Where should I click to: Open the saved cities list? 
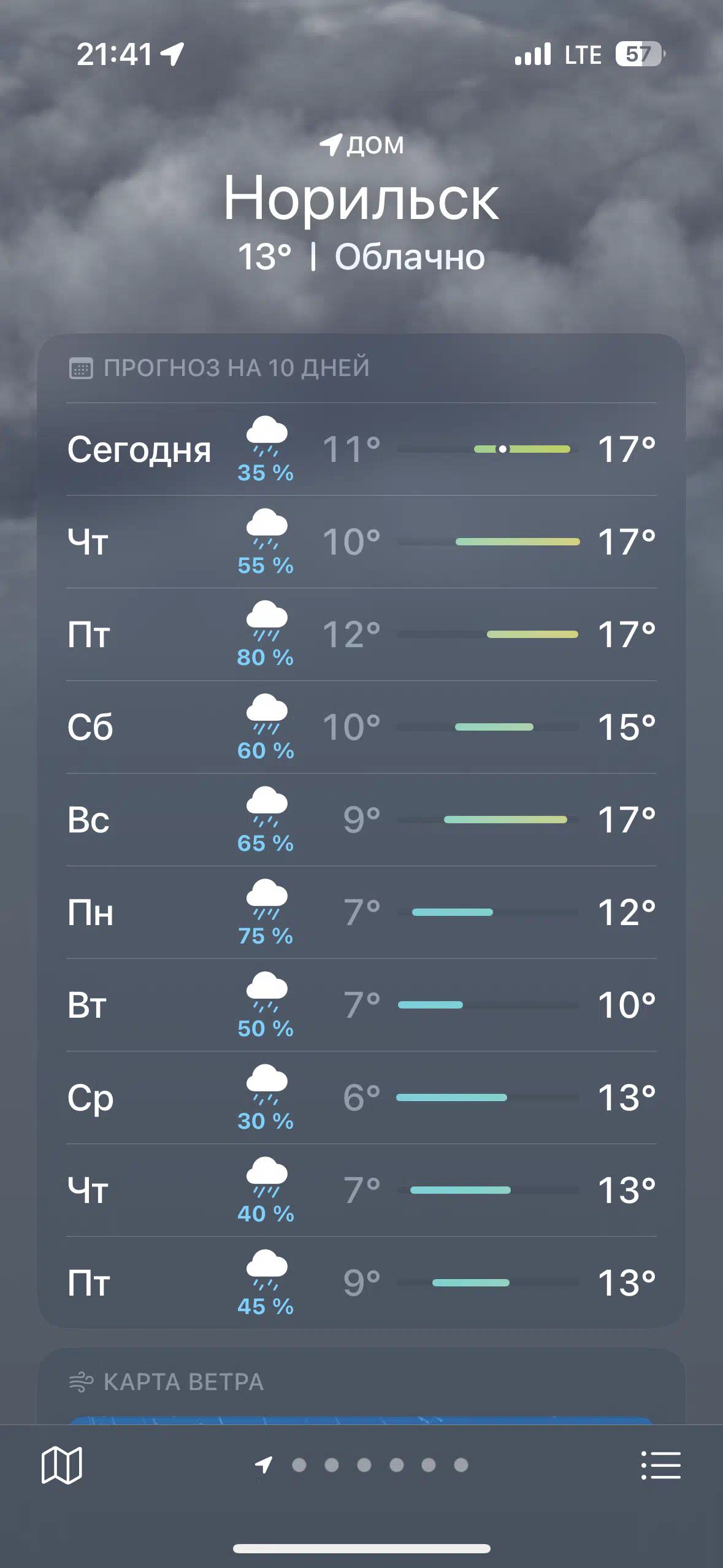pyautogui.click(x=661, y=1465)
